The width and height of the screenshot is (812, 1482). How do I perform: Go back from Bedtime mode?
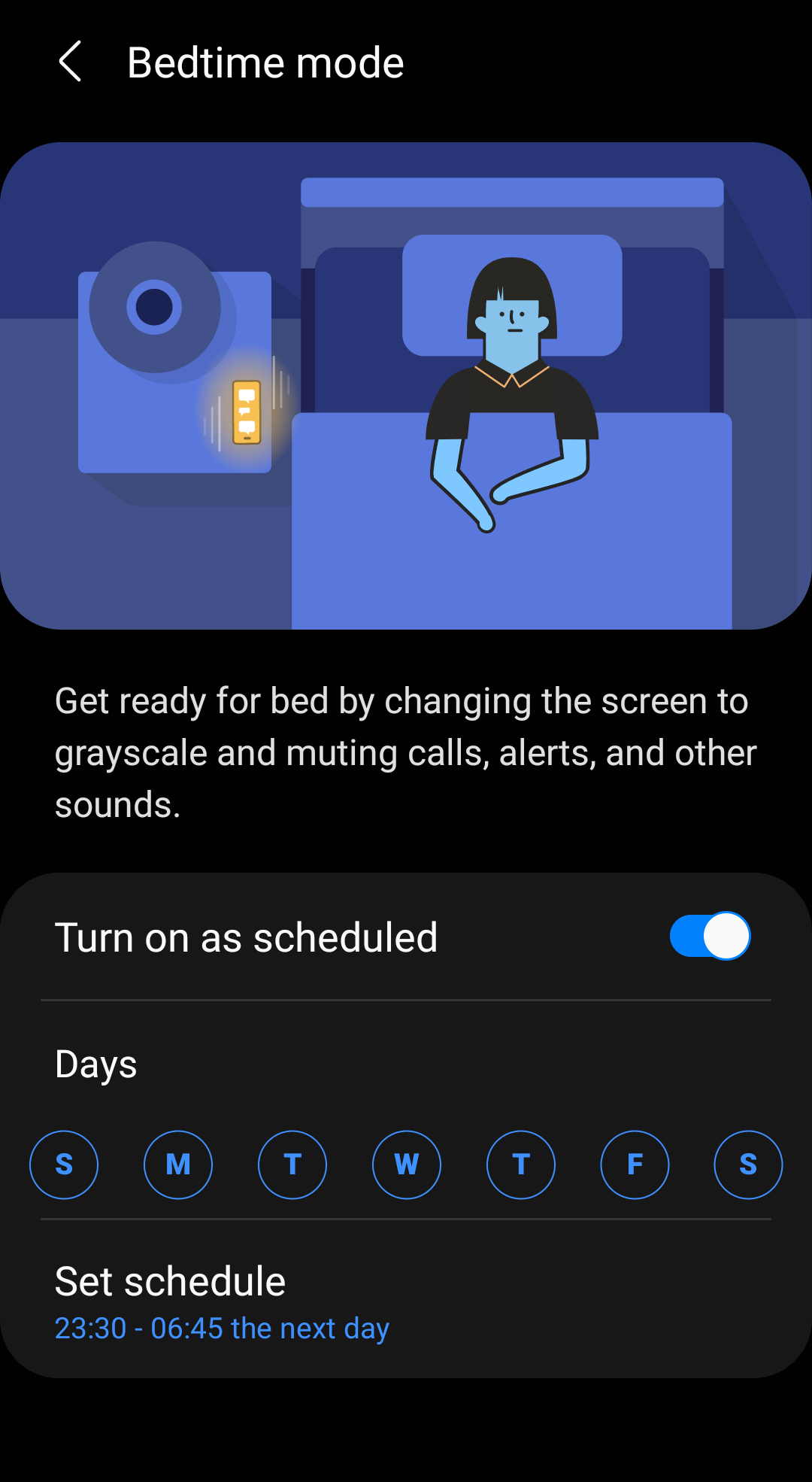tap(70, 62)
